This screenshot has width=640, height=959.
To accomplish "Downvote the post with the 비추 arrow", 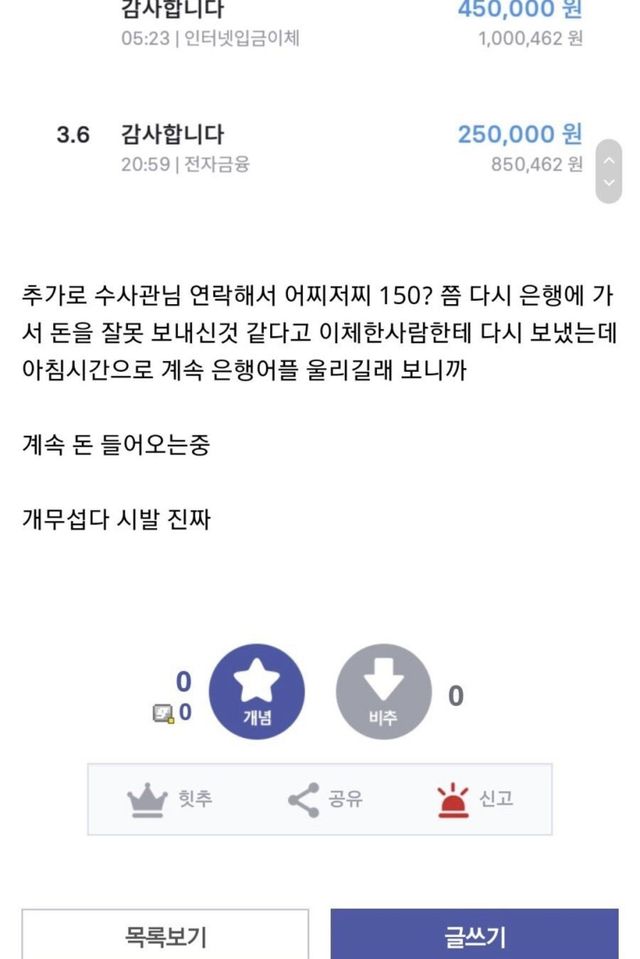I will pos(383,692).
